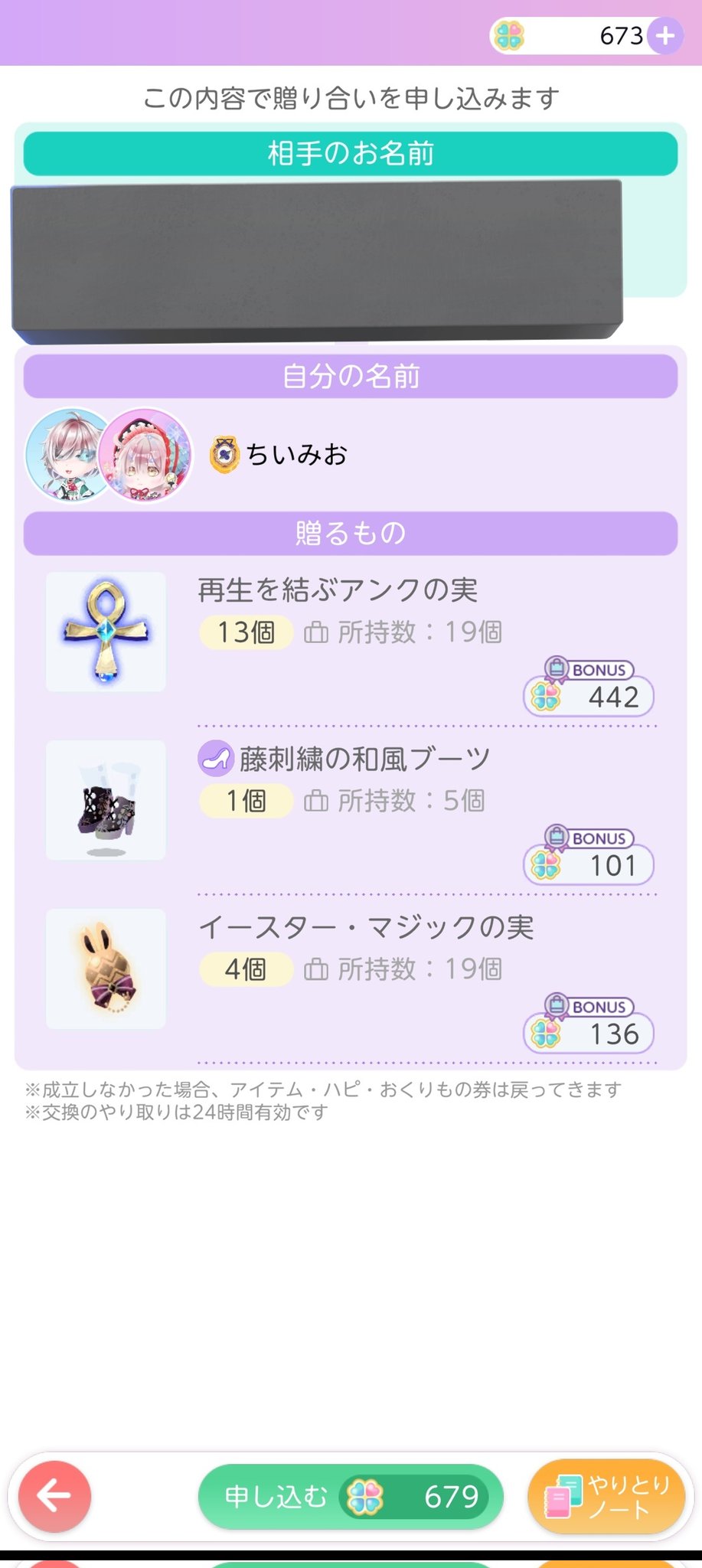
Task: Go back with the red arrow button
Action: 54,1496
